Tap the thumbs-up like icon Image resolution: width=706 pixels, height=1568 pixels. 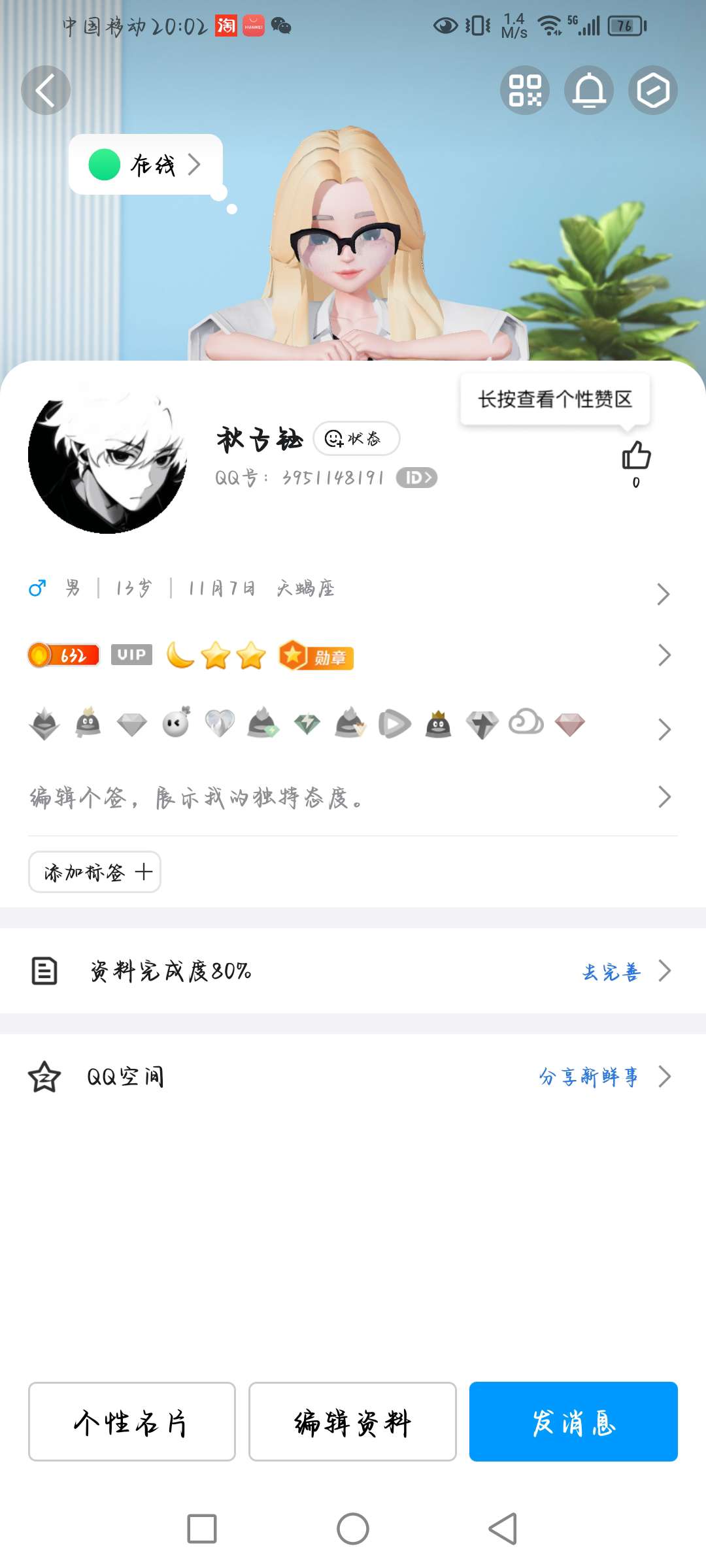click(636, 456)
